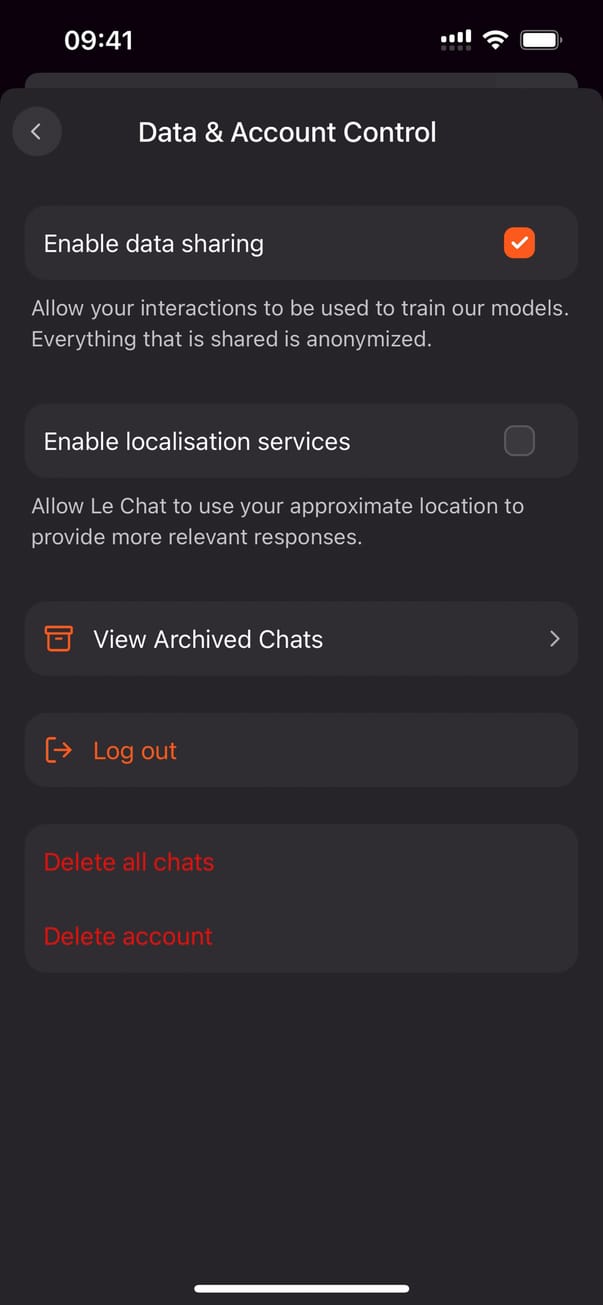The width and height of the screenshot is (603, 1305).
Task: Check the Enable localisation services box
Action: [519, 441]
